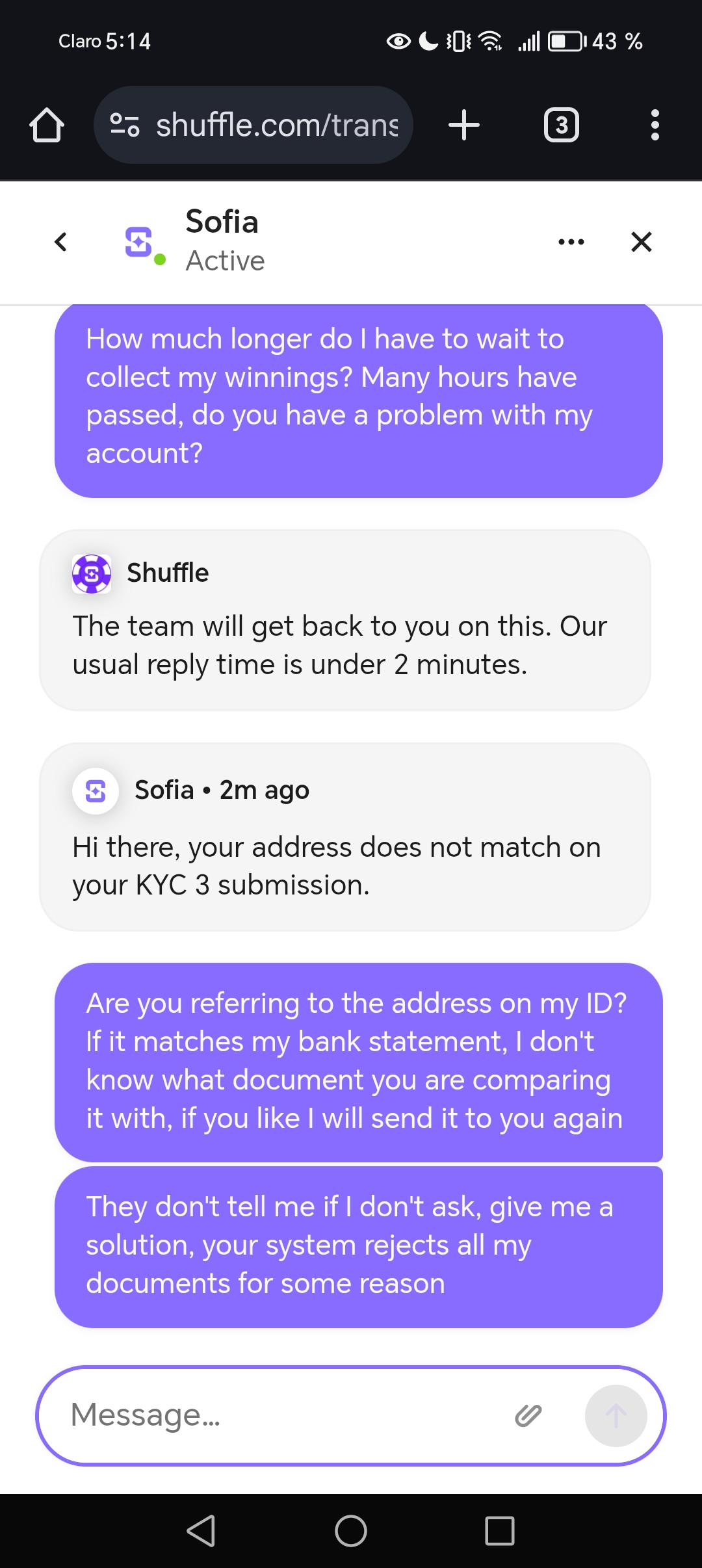
Task: View the three open browser tabs
Action: tap(561, 125)
